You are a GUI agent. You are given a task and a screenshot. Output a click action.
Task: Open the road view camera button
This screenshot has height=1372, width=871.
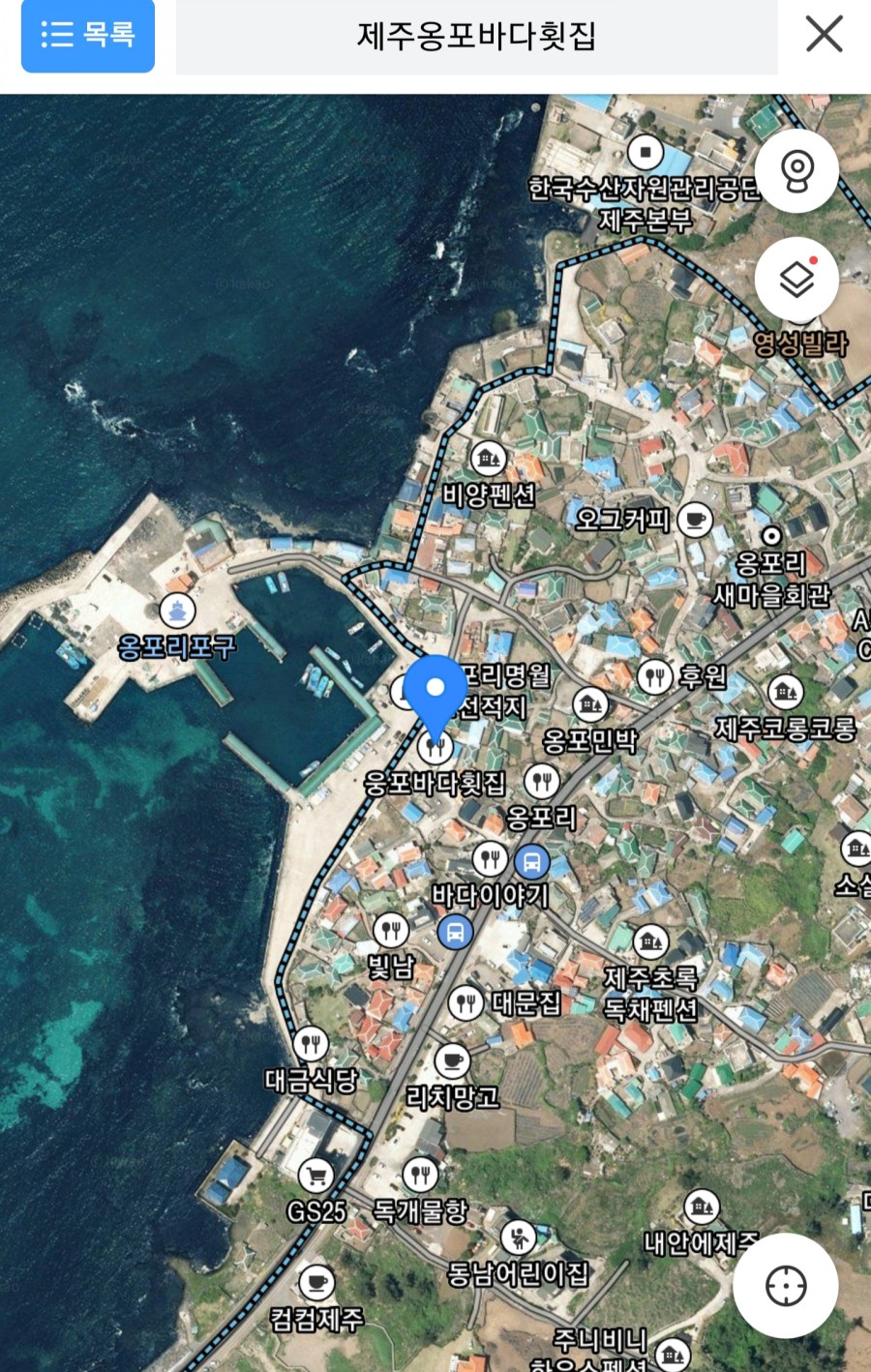(x=796, y=171)
